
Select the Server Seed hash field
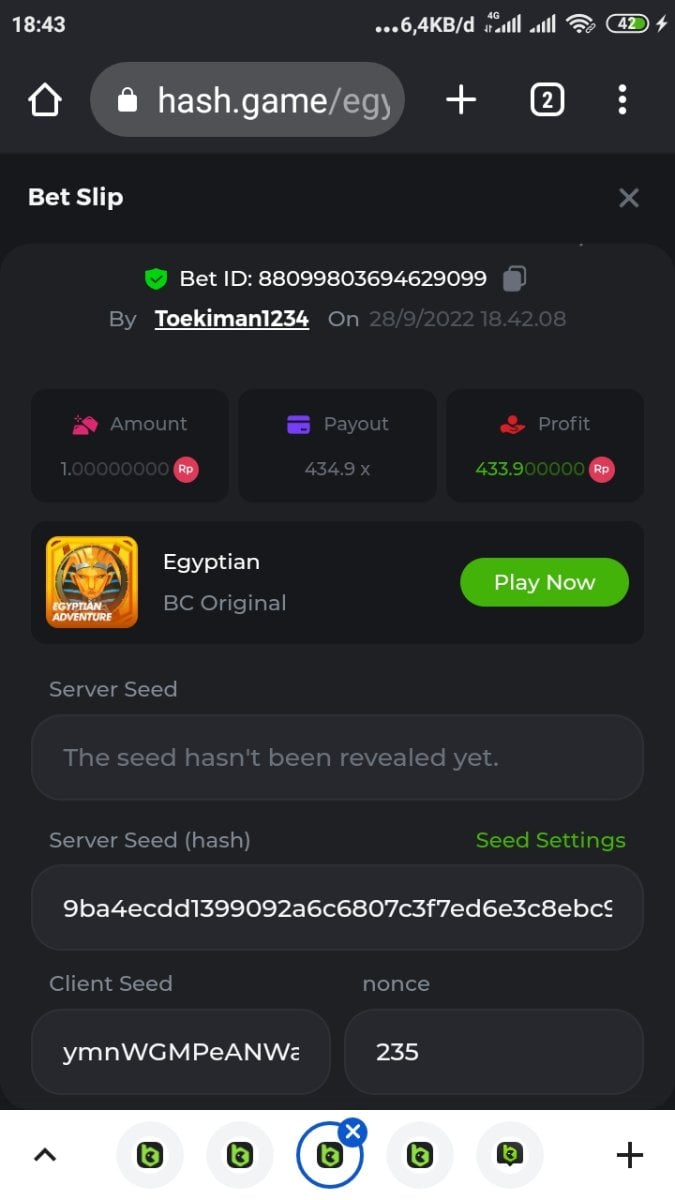pyautogui.click(x=337, y=908)
